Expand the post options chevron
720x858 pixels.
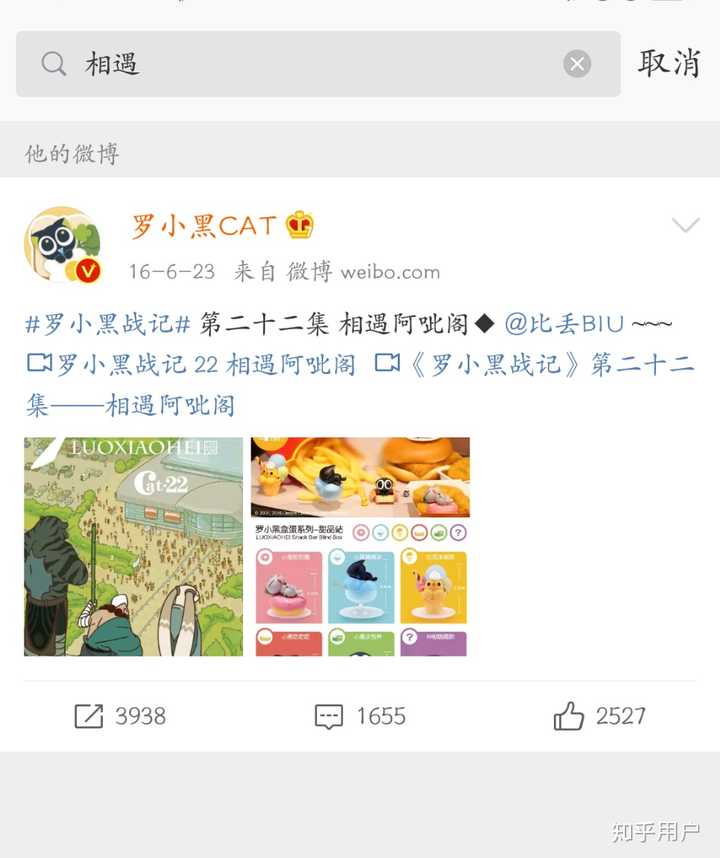point(685,226)
